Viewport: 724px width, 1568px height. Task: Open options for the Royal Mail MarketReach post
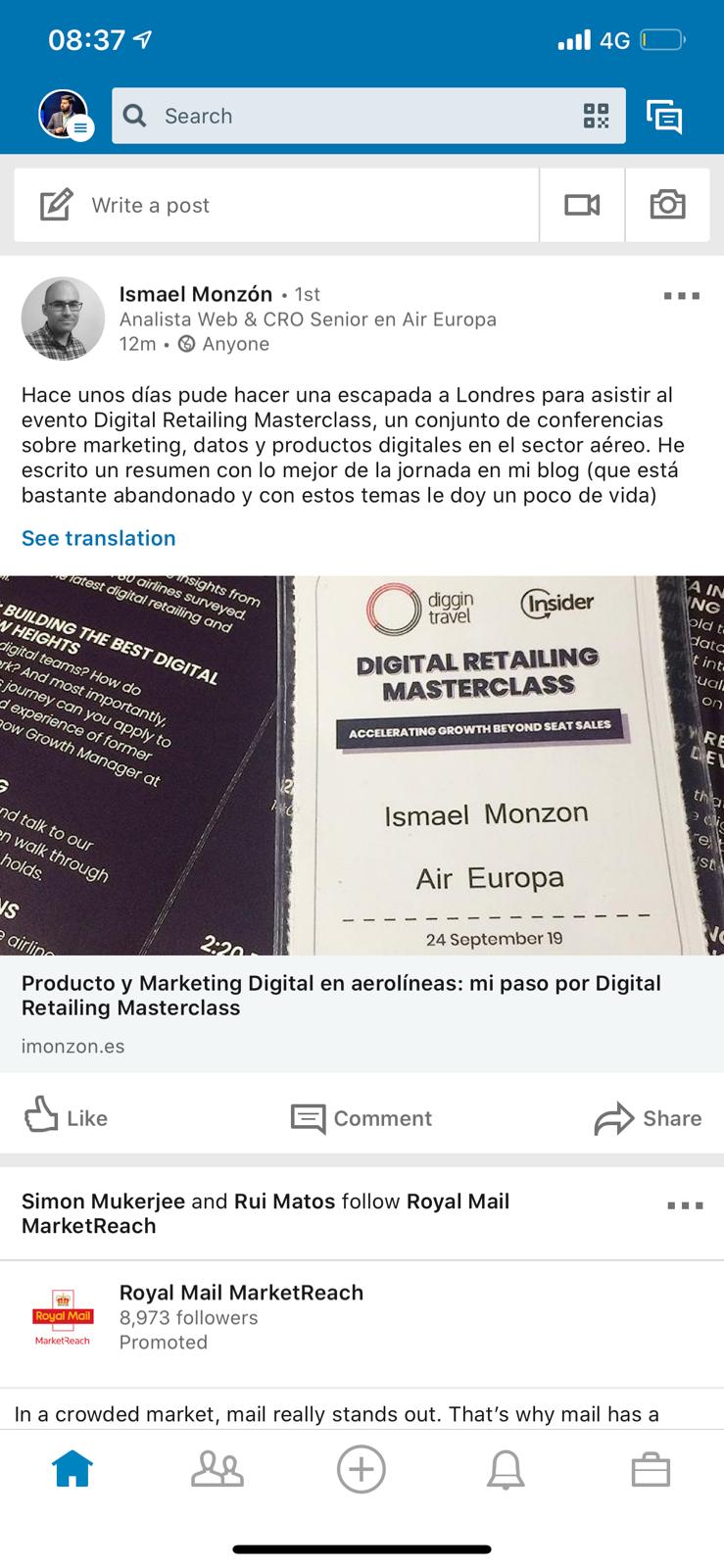685,1205
